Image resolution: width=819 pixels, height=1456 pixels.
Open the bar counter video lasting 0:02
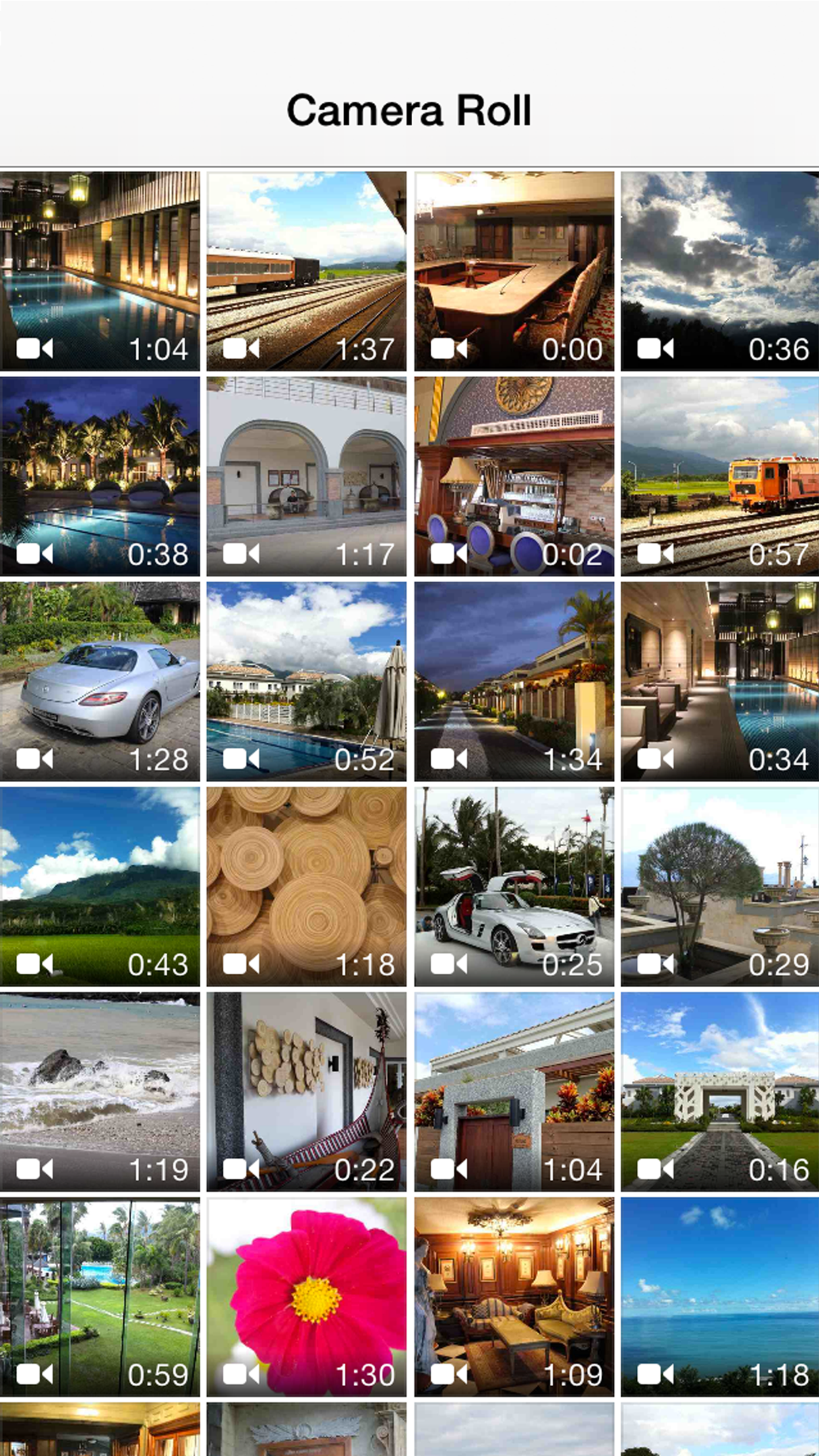514,477
